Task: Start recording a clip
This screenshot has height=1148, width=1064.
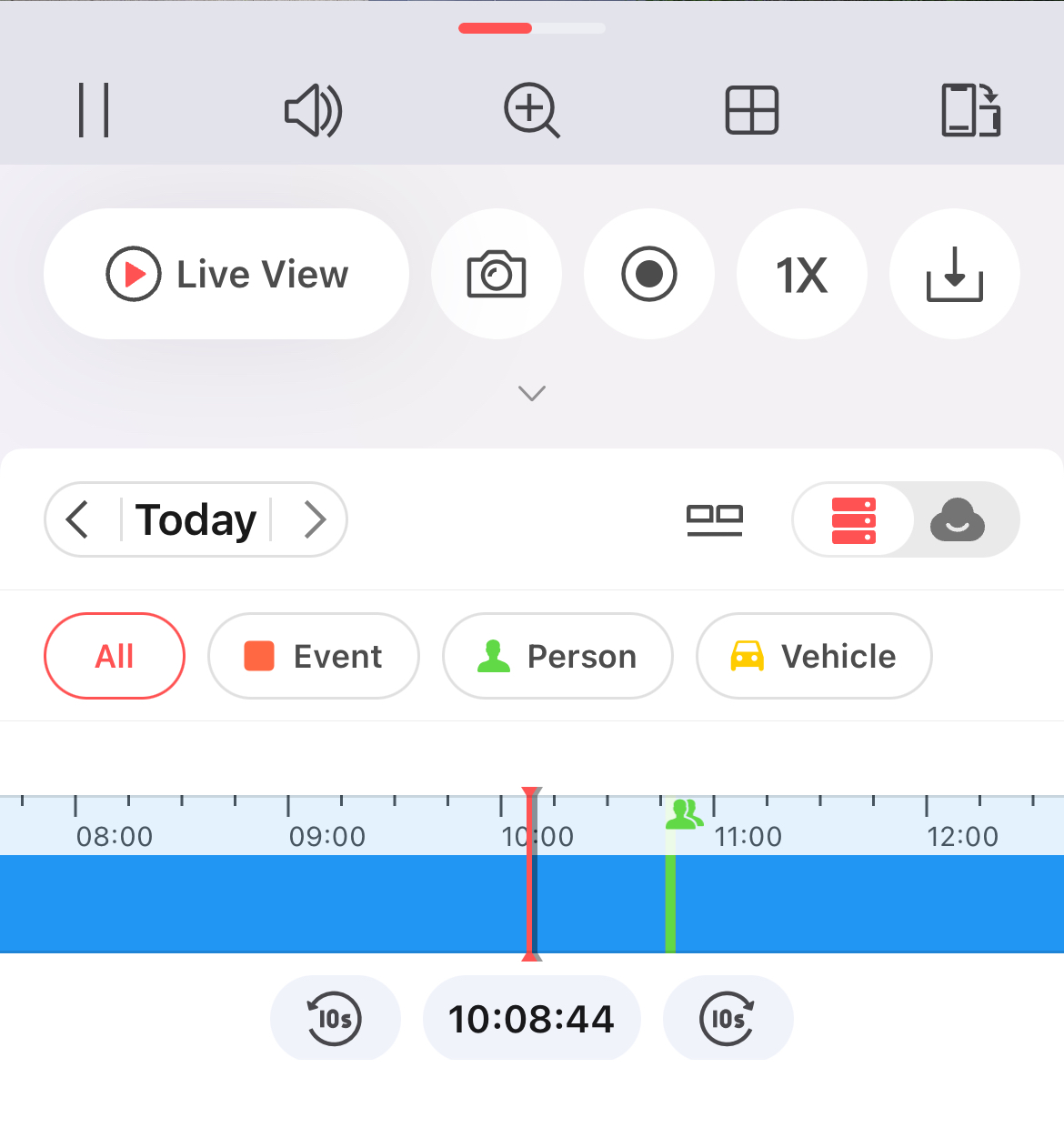Action: (649, 274)
